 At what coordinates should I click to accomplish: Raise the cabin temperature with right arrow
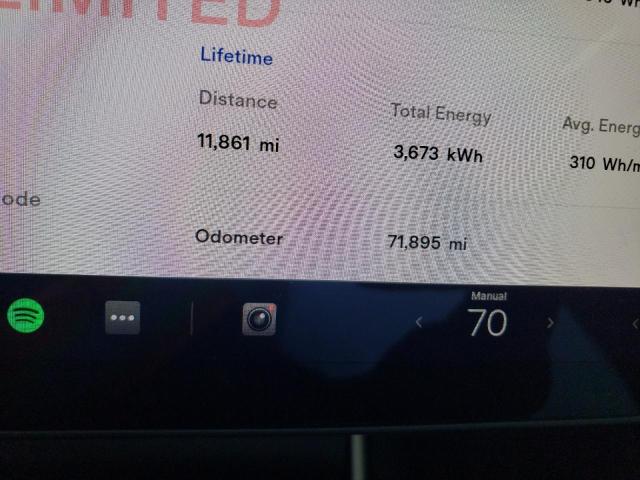[550, 322]
